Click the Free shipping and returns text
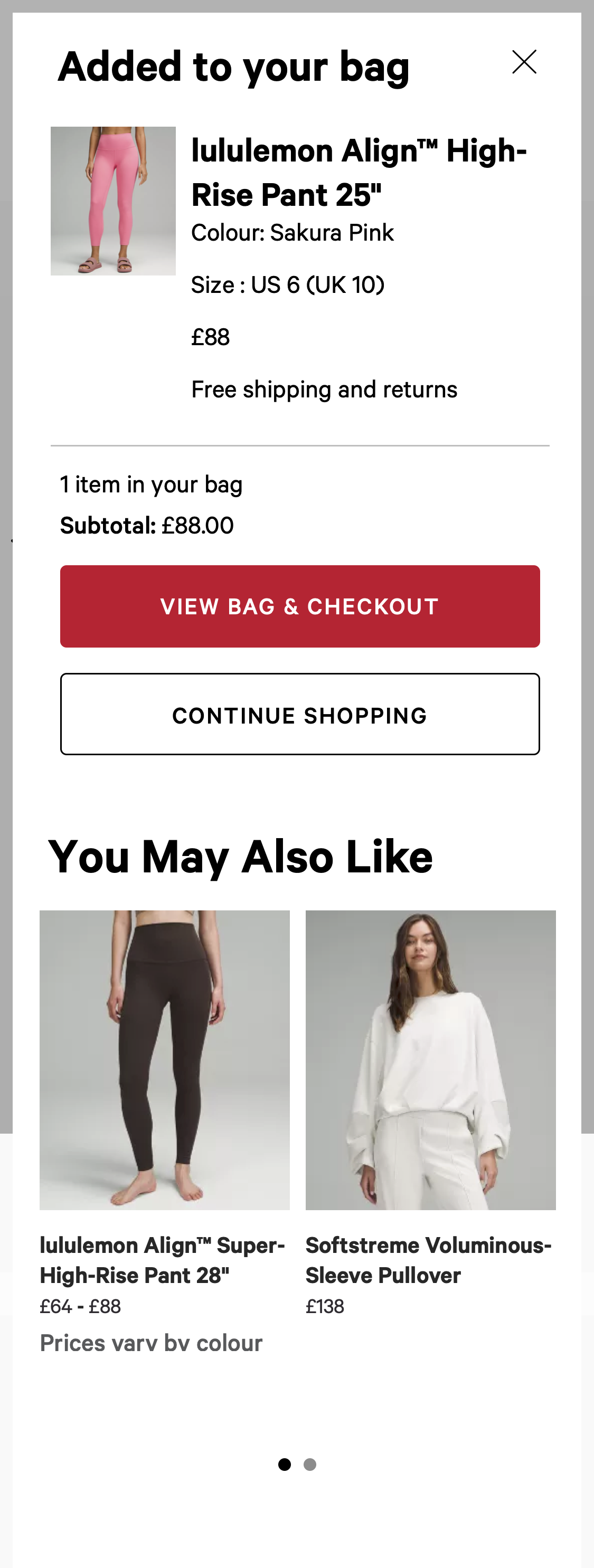The image size is (594, 1568). point(324,388)
